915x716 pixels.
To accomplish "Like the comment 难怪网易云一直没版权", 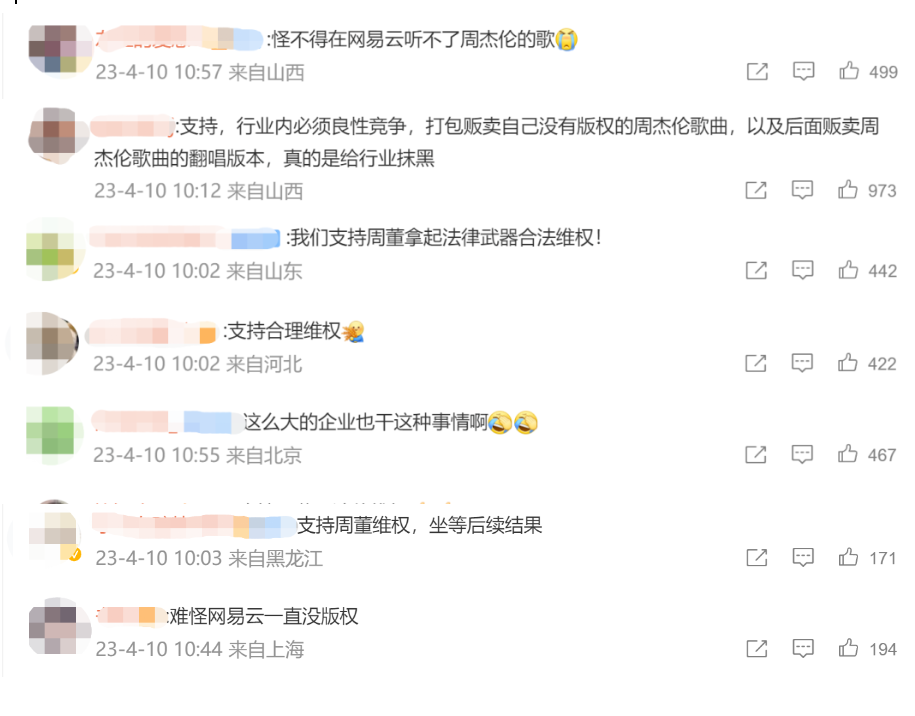I will [x=849, y=649].
